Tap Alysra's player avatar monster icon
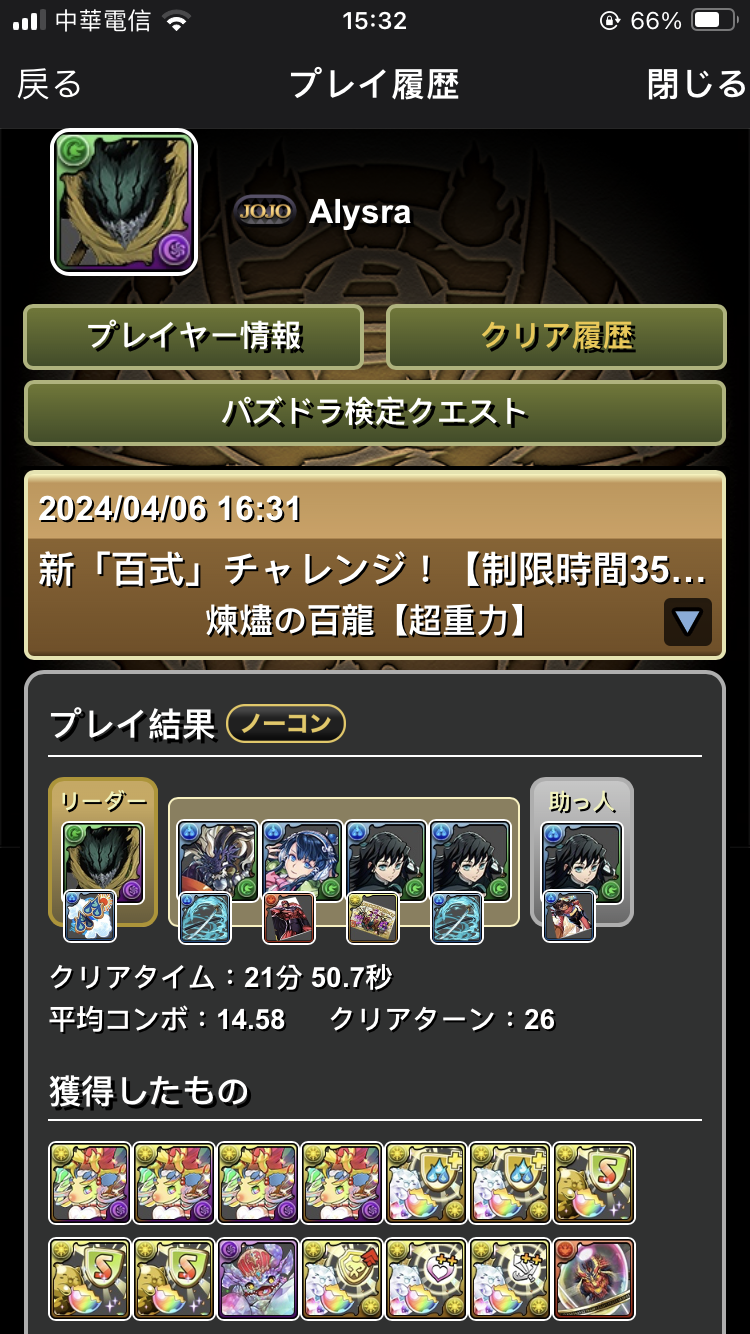Image resolution: width=750 pixels, height=1334 pixels. click(x=124, y=203)
